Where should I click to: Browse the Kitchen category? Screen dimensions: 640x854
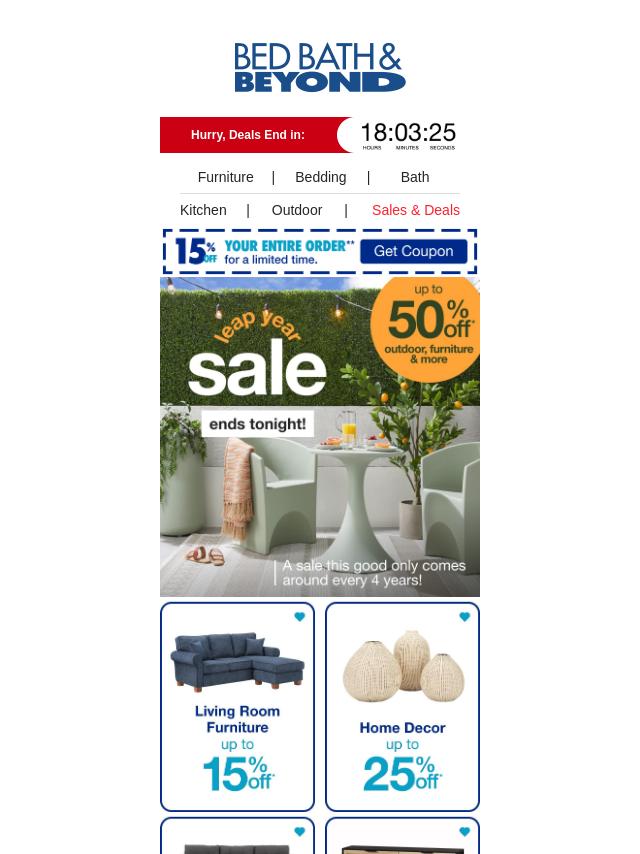point(203,210)
